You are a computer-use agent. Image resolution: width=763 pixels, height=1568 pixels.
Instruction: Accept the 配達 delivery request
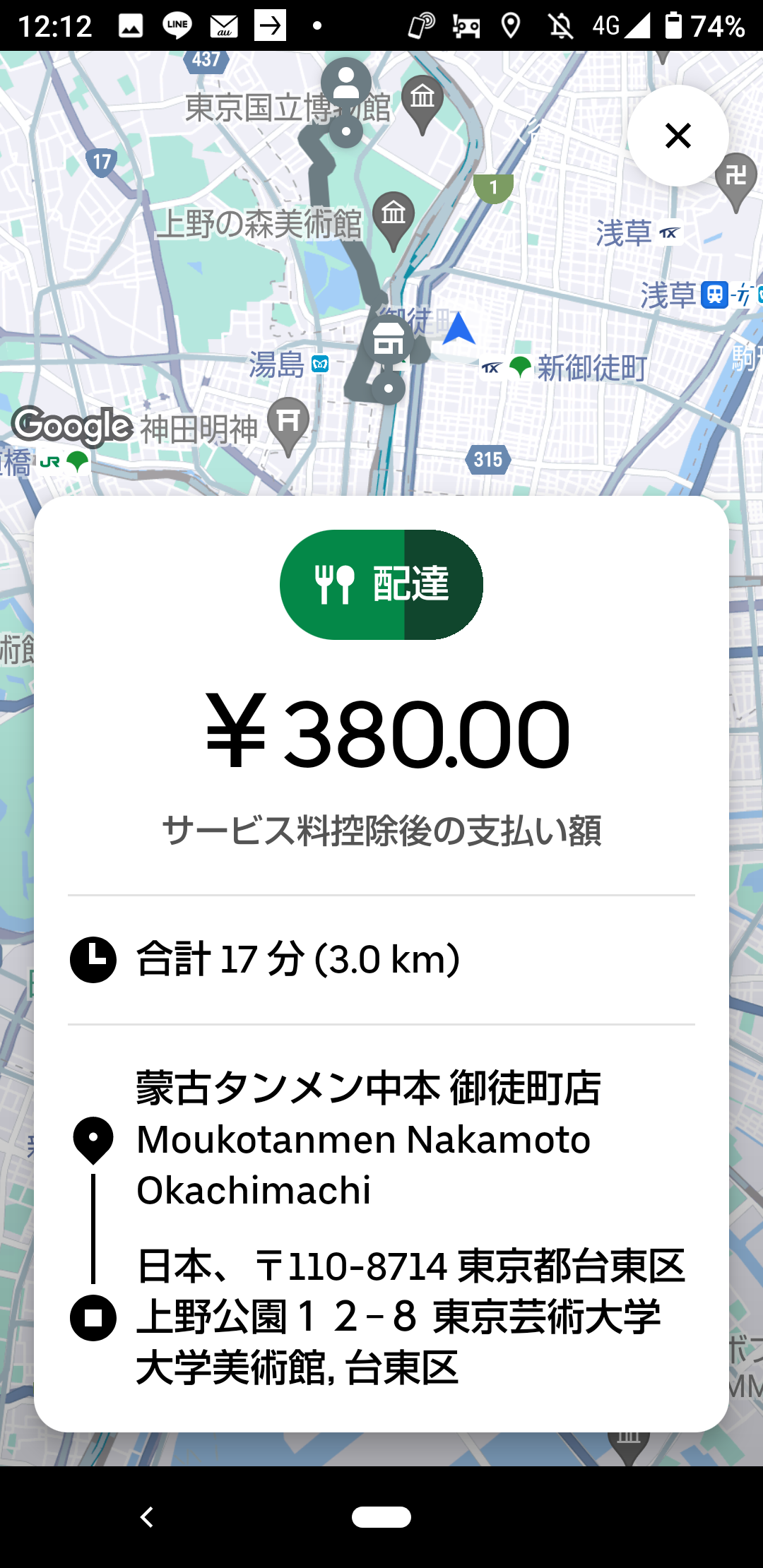click(381, 585)
